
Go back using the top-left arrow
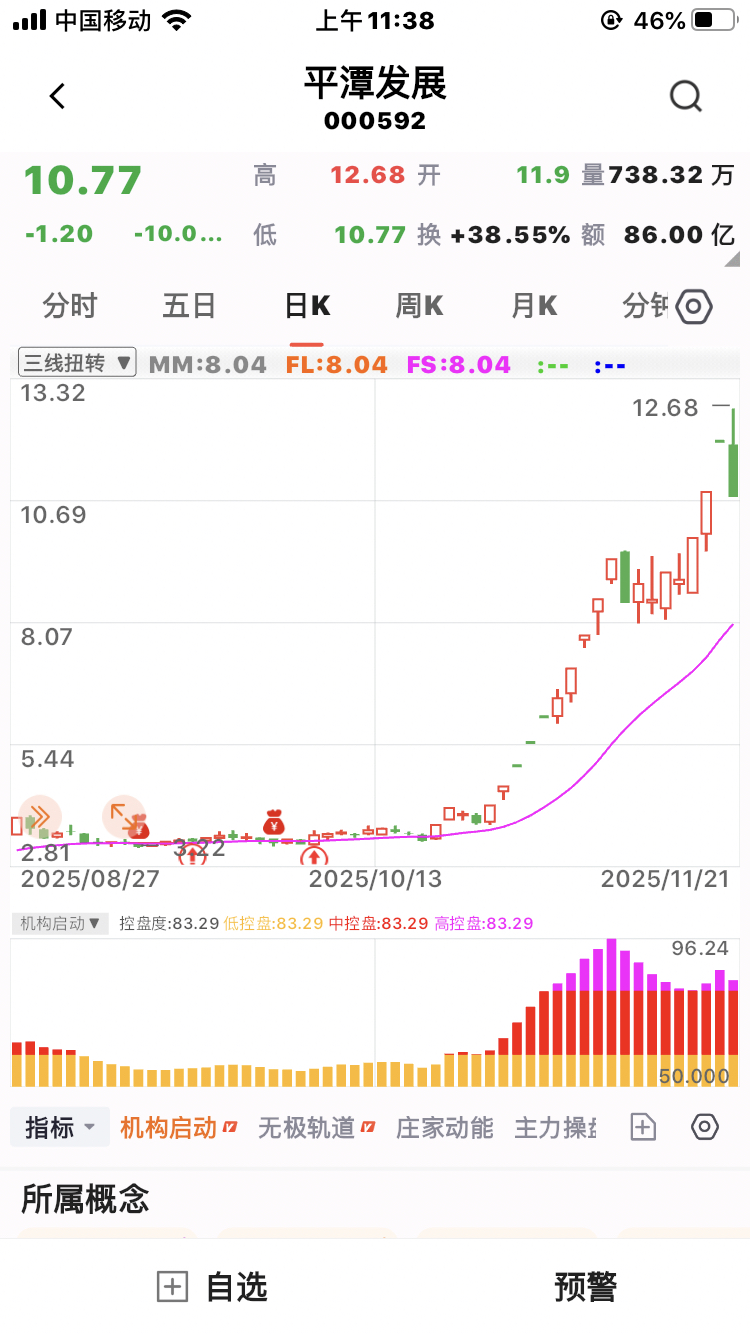(x=57, y=97)
